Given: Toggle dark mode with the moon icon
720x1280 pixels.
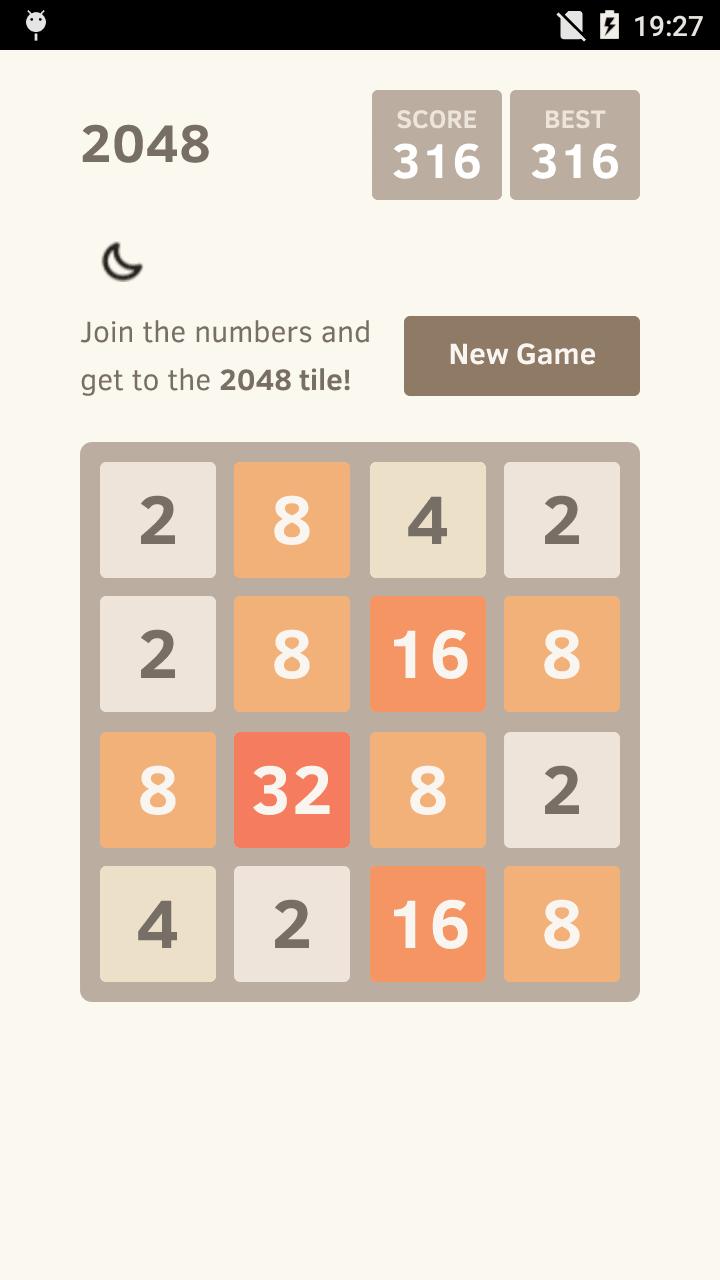Looking at the screenshot, I should (x=122, y=260).
